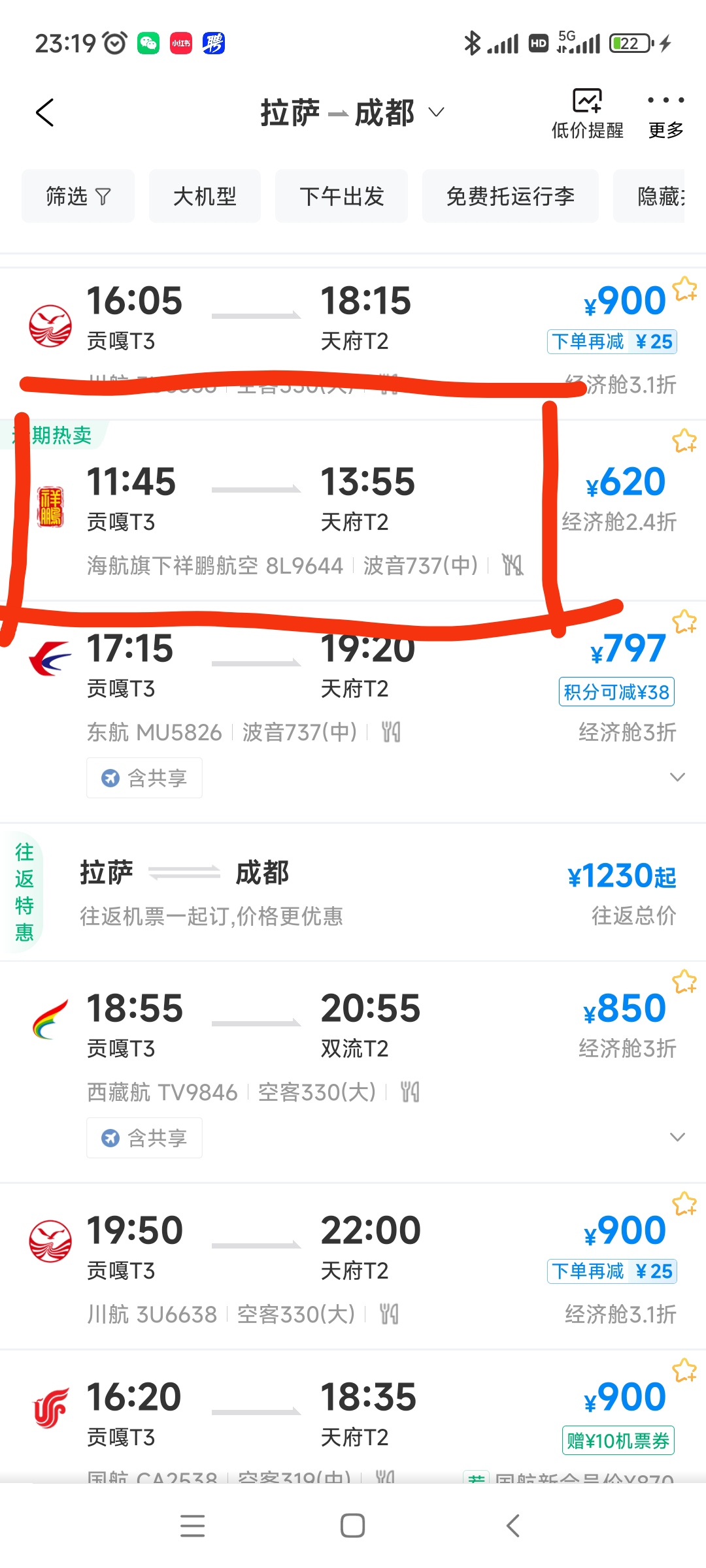Select the 免费托运行李 filter chip

point(511,196)
